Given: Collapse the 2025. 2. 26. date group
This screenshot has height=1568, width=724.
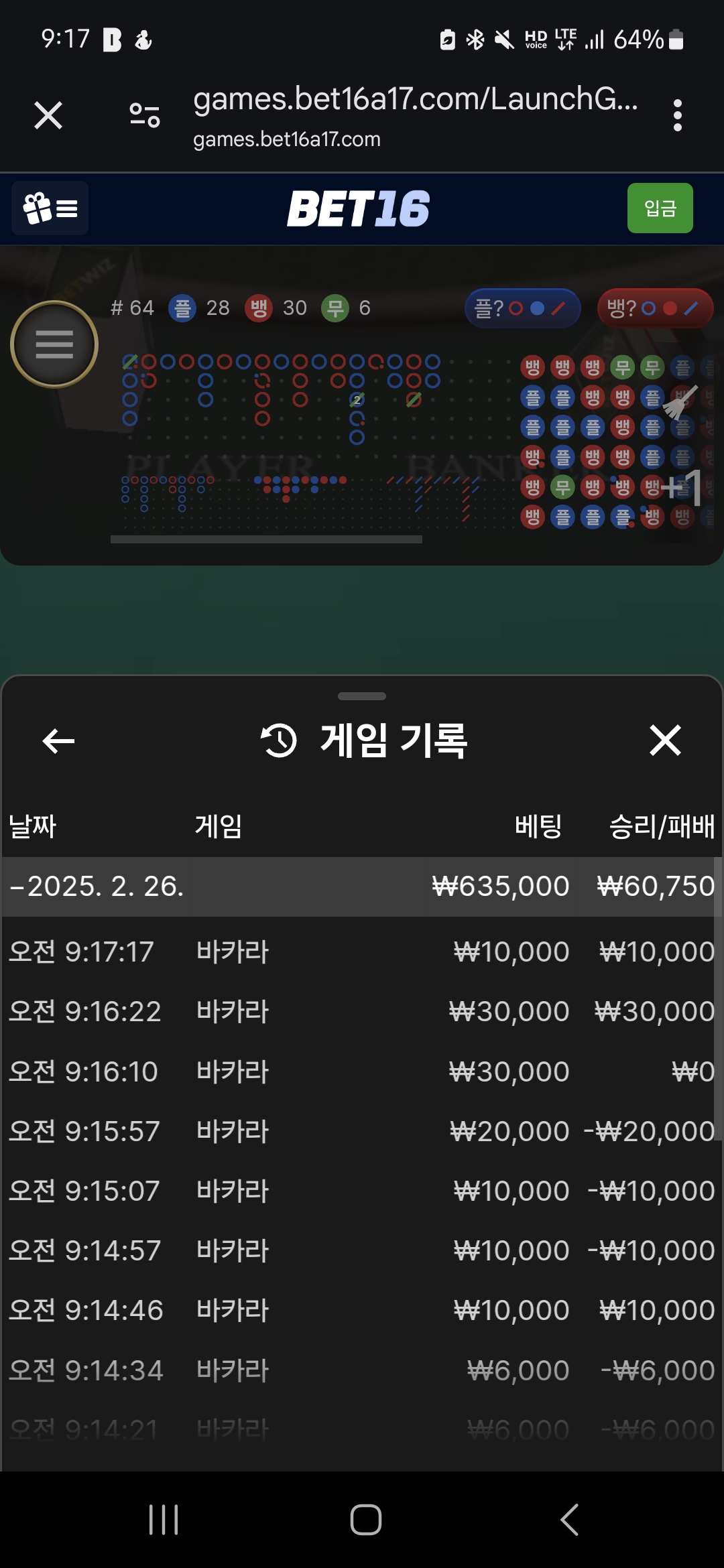Looking at the screenshot, I should [97, 887].
